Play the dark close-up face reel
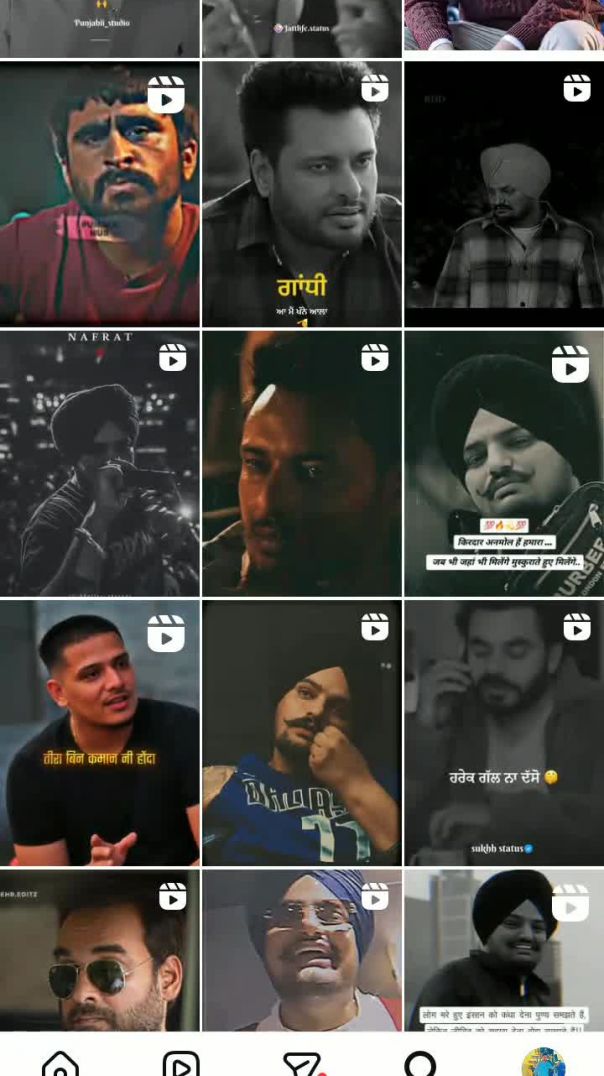Screen dimensions: 604x1076 tap(302, 463)
